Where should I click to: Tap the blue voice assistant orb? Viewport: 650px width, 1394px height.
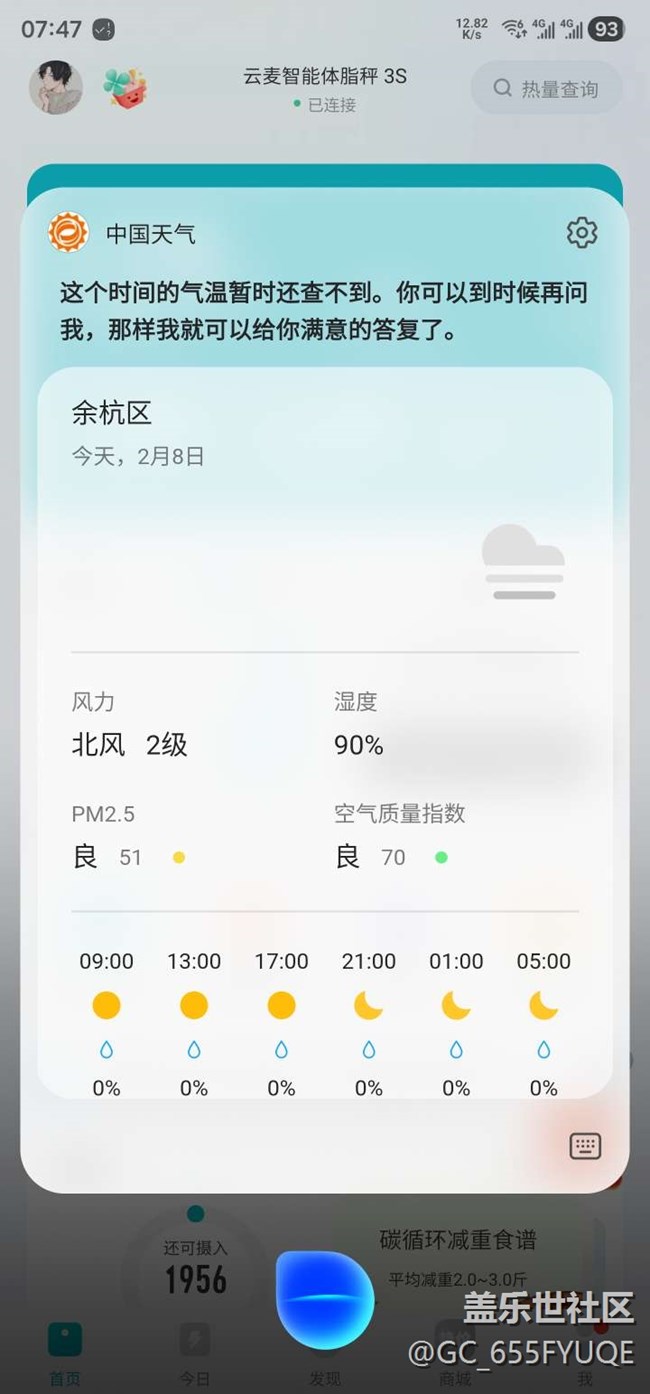[x=324, y=1300]
